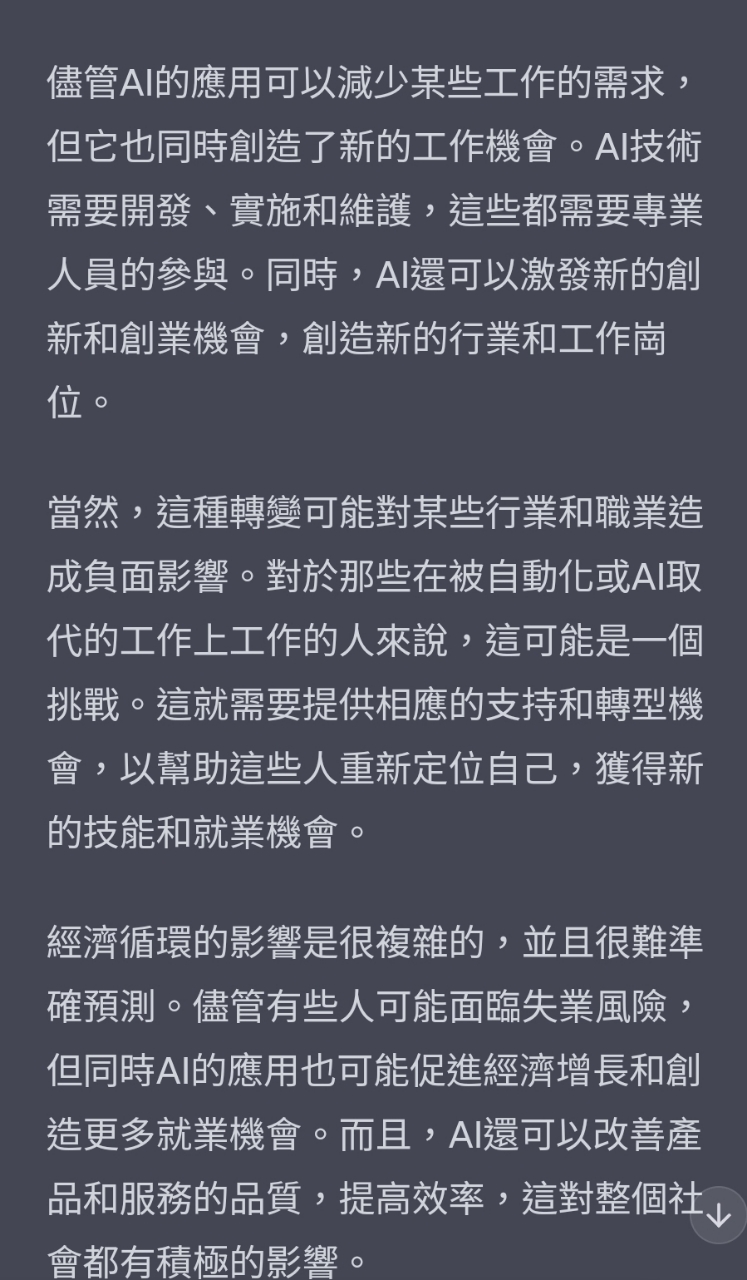Tap the scroll-to-bottom arrow button
The width and height of the screenshot is (747, 1280).
click(x=718, y=1215)
